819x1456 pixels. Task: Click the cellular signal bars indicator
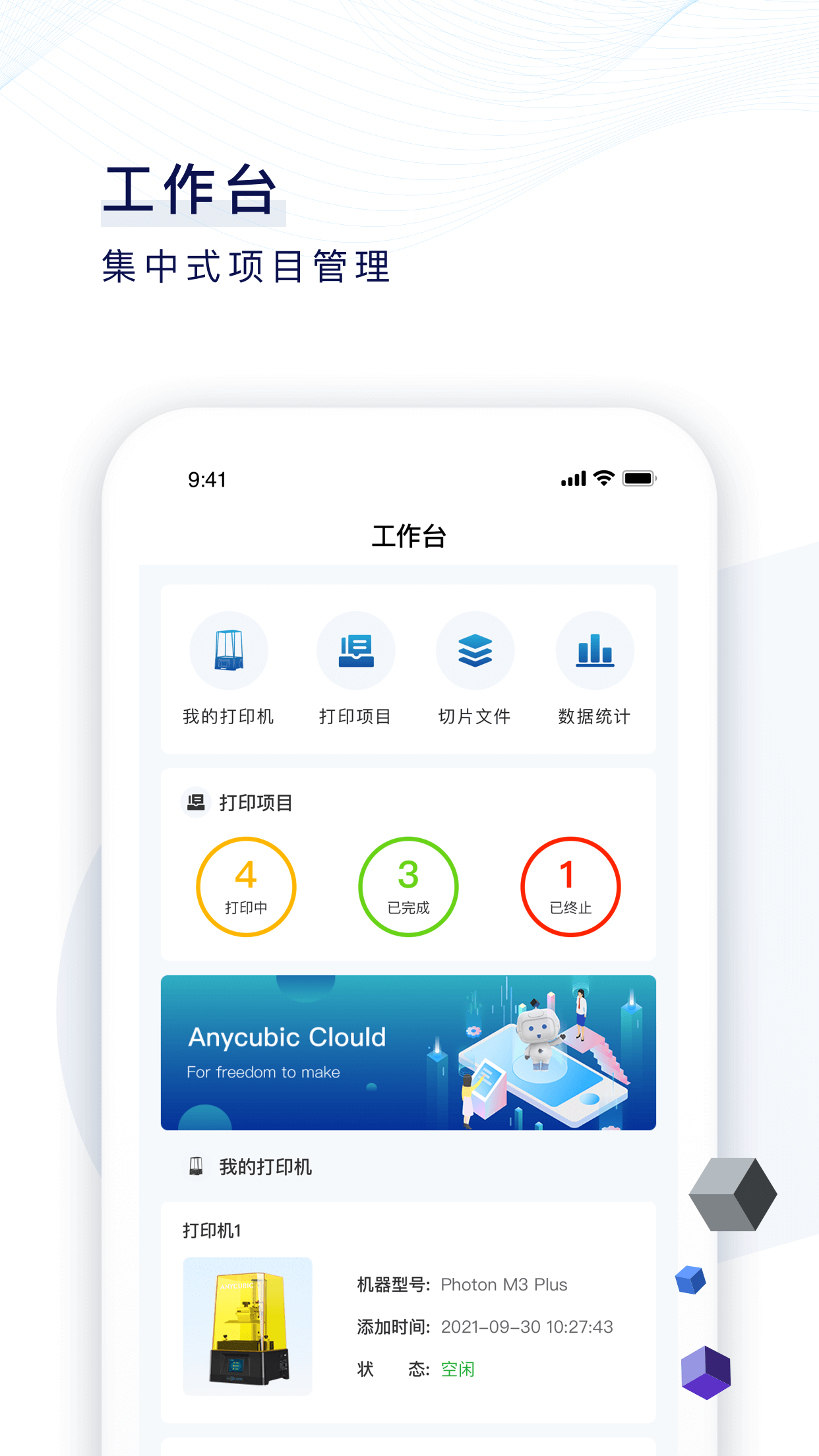pos(572,478)
